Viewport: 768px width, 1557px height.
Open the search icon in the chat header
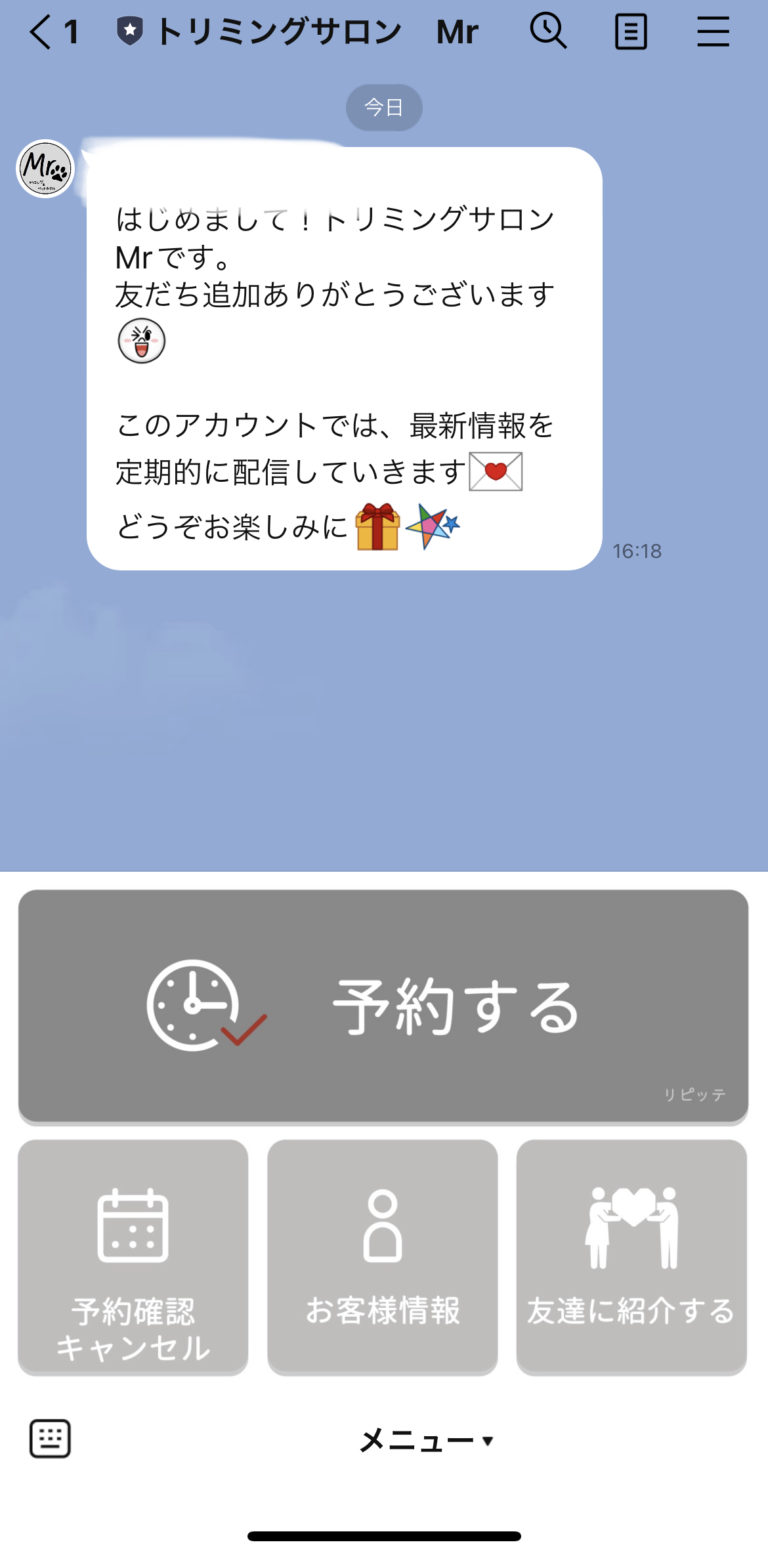point(548,31)
